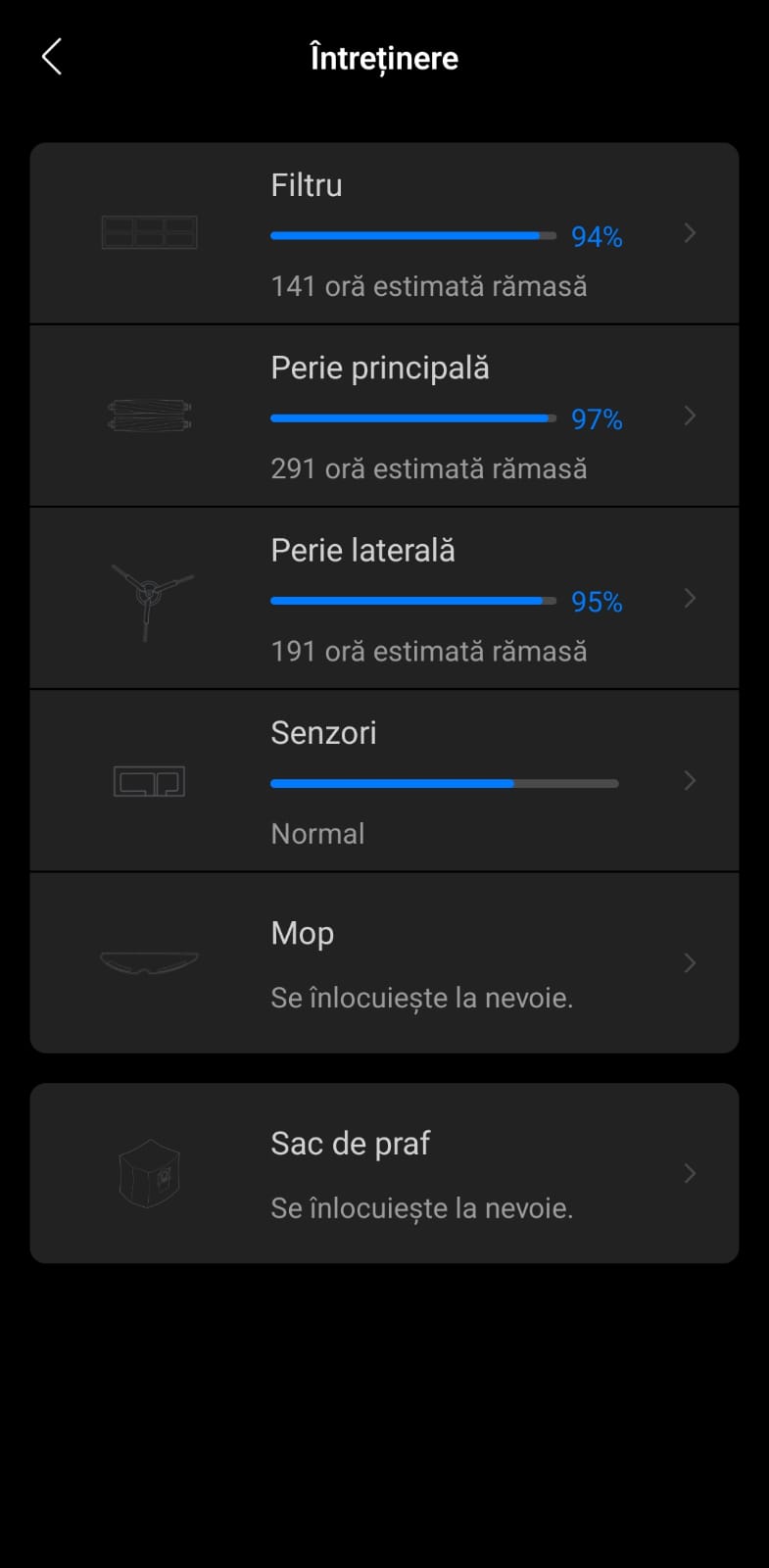Viewport: 769px width, 1568px height.
Task: Open the Mop row
Action: tap(384, 963)
